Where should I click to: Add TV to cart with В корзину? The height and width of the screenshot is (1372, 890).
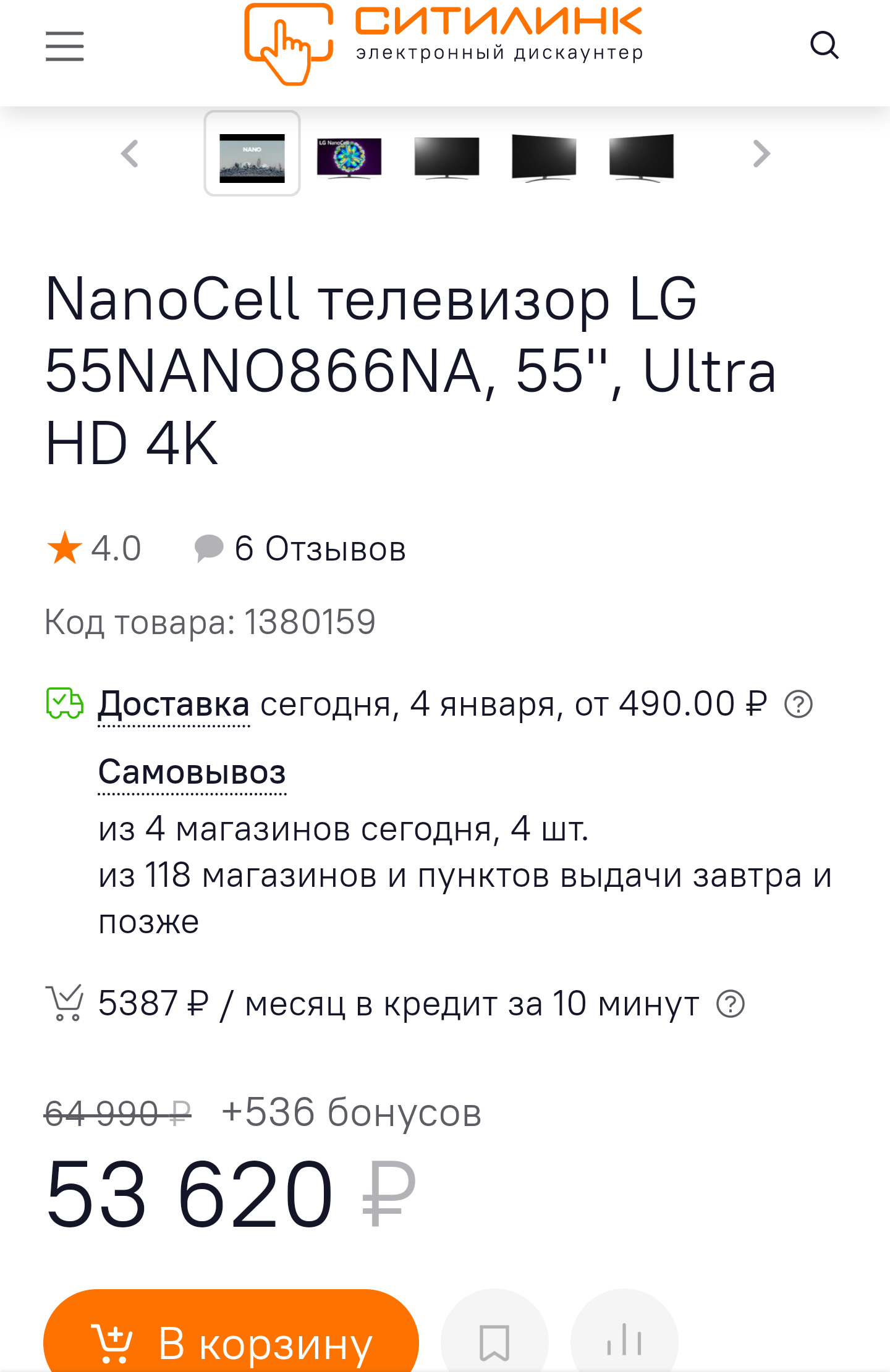tap(231, 1341)
